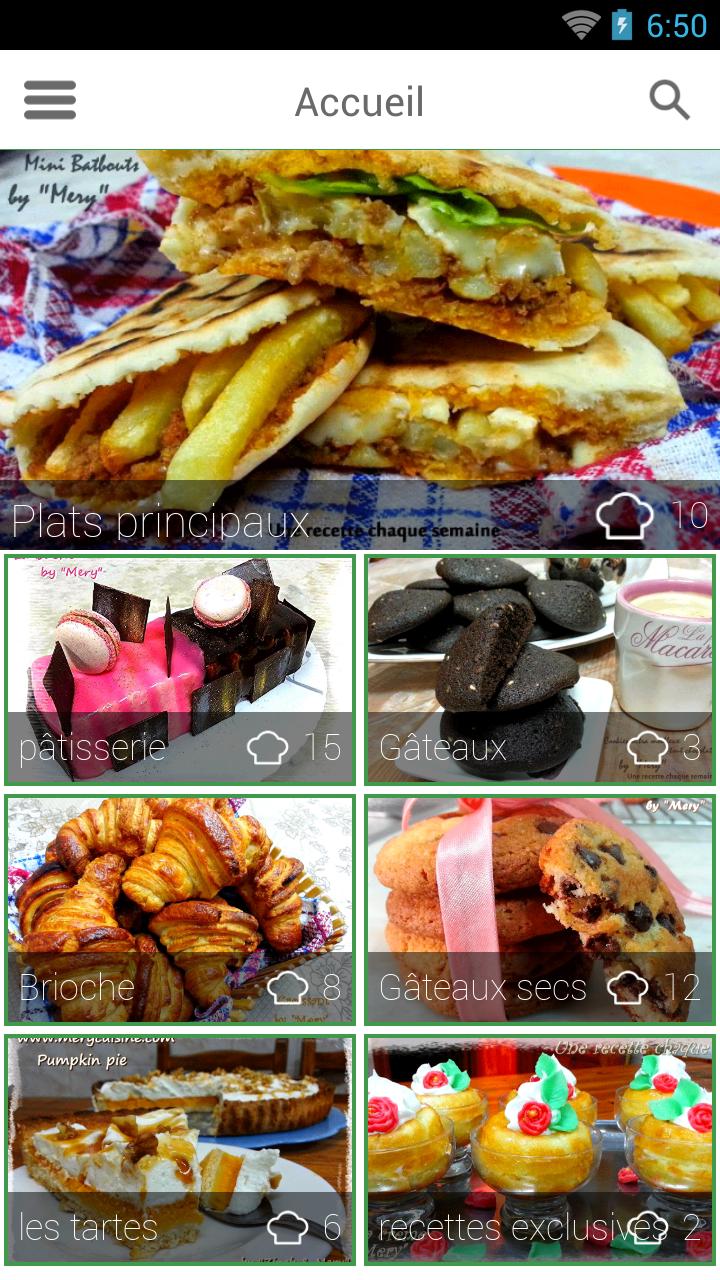
Task: Open the navigation drawer menu
Action: [49, 100]
